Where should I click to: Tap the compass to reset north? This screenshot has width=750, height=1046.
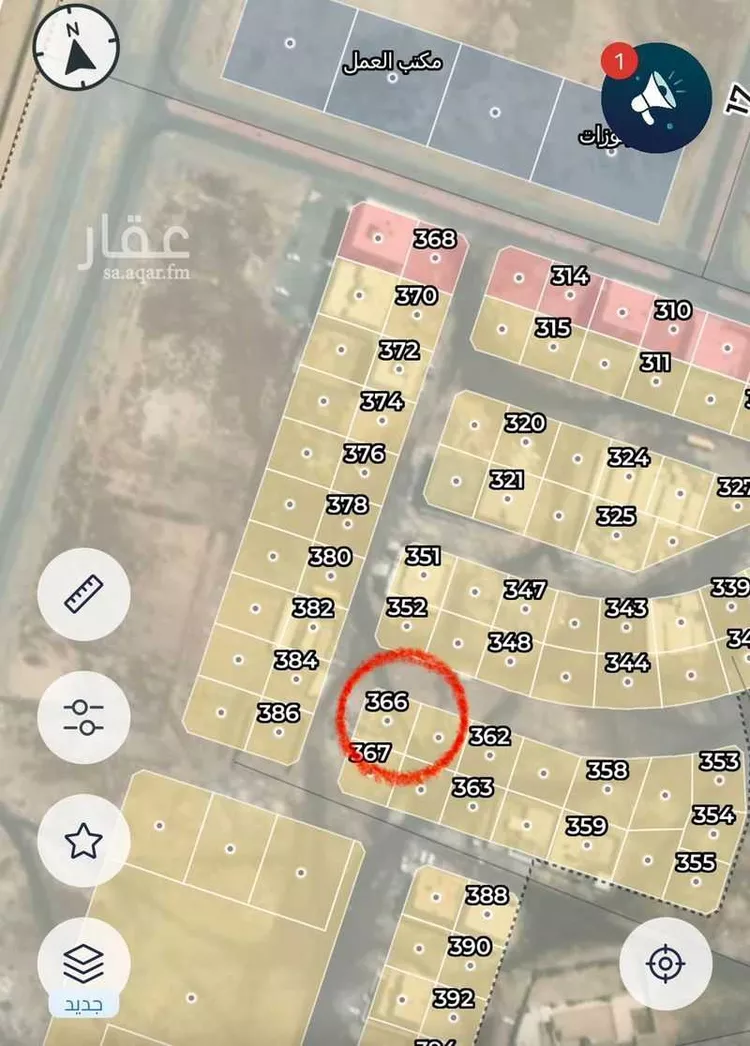click(77, 46)
